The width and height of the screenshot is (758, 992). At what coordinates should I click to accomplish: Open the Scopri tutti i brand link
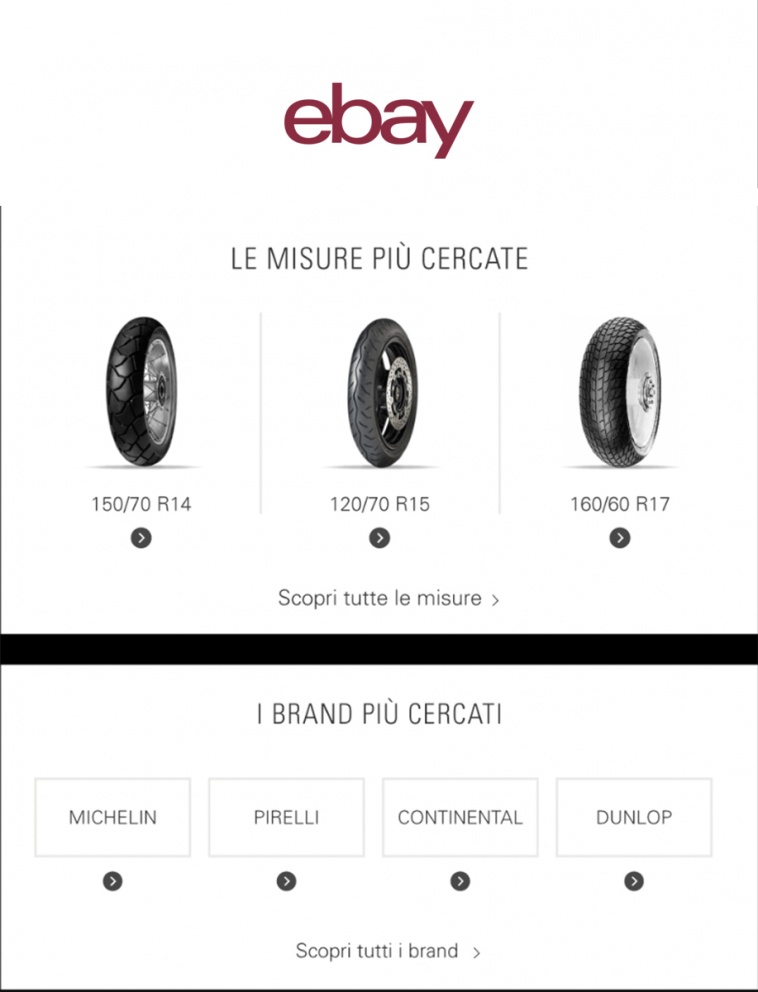[x=388, y=951]
